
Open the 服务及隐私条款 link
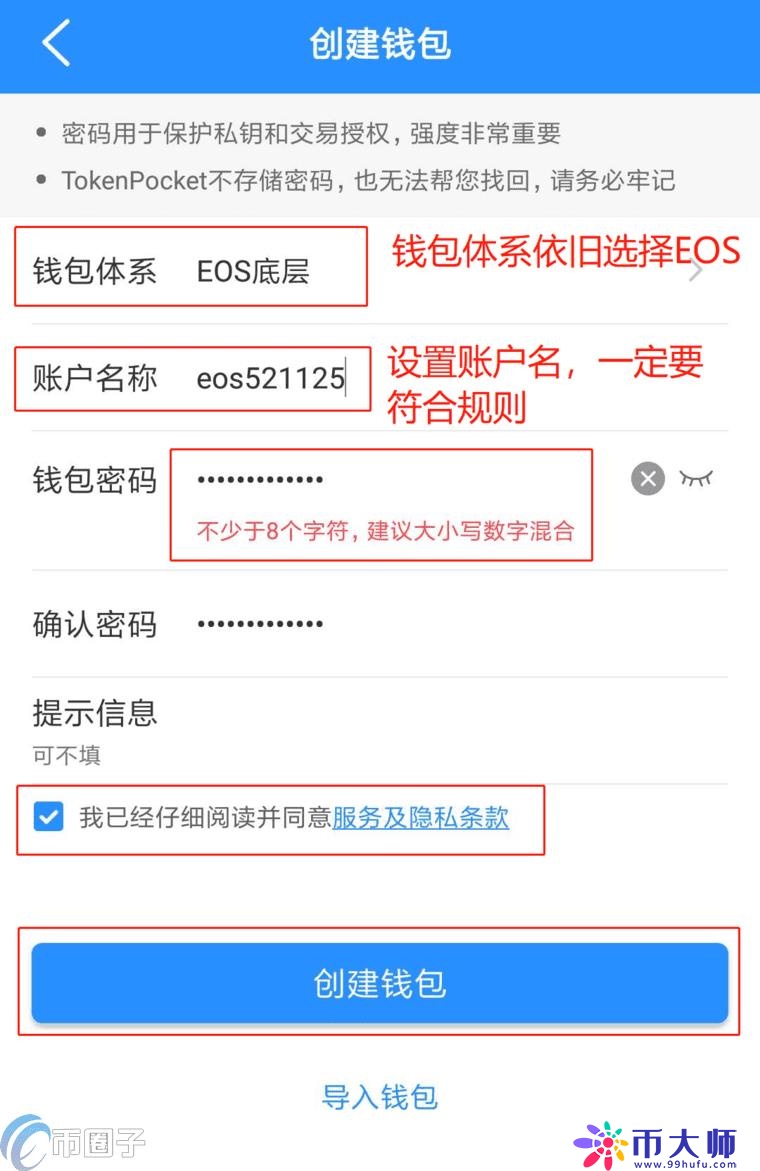coord(420,817)
